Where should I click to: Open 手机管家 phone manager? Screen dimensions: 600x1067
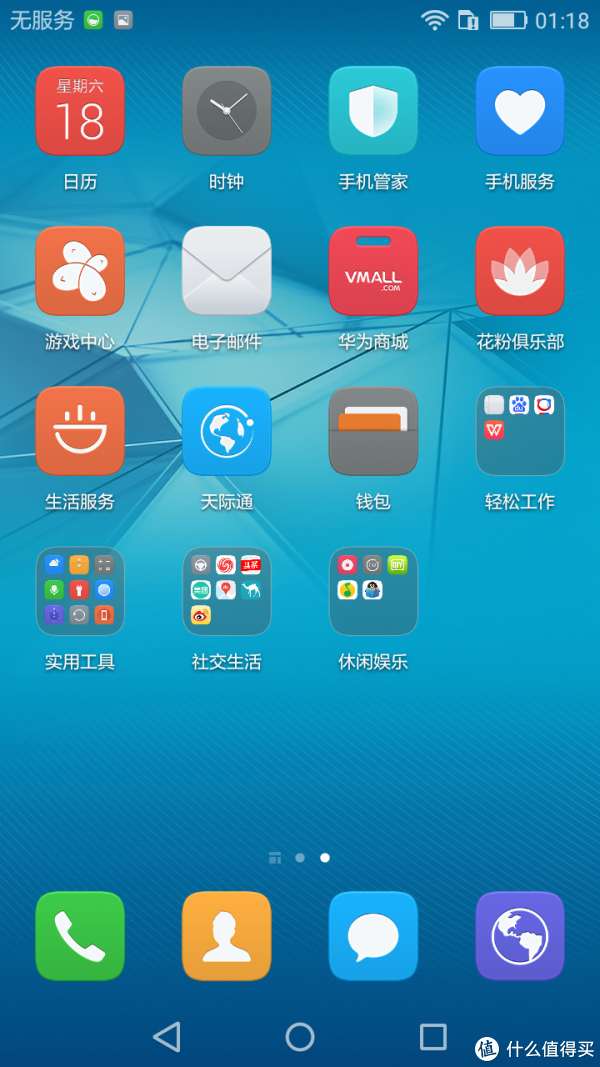pos(373,111)
